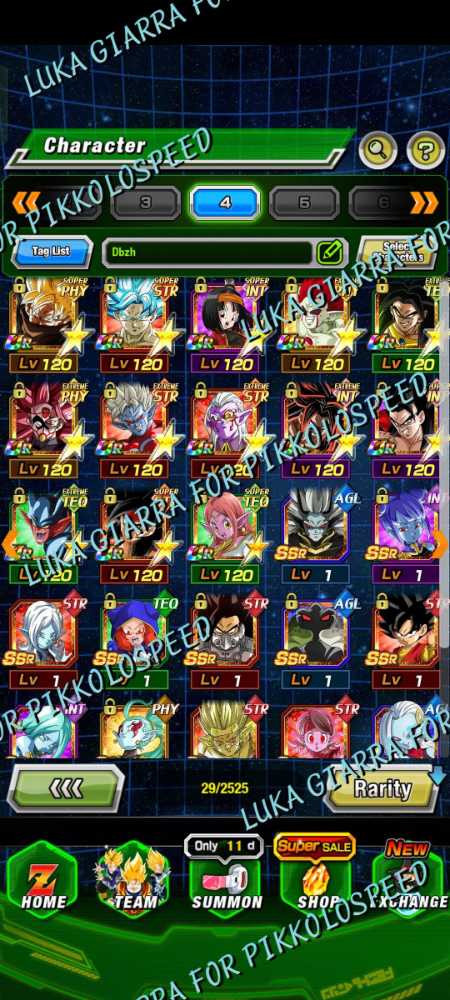Viewport: 450px width, 1000px height.
Task: Edit the team name Dbzh
Action: click(332, 252)
